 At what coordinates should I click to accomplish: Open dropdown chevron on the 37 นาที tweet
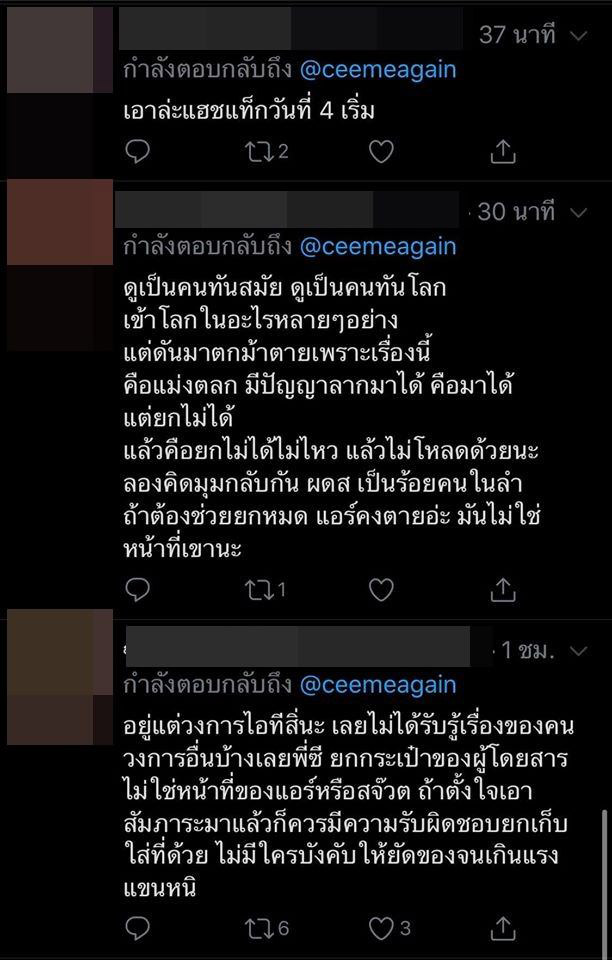578,36
